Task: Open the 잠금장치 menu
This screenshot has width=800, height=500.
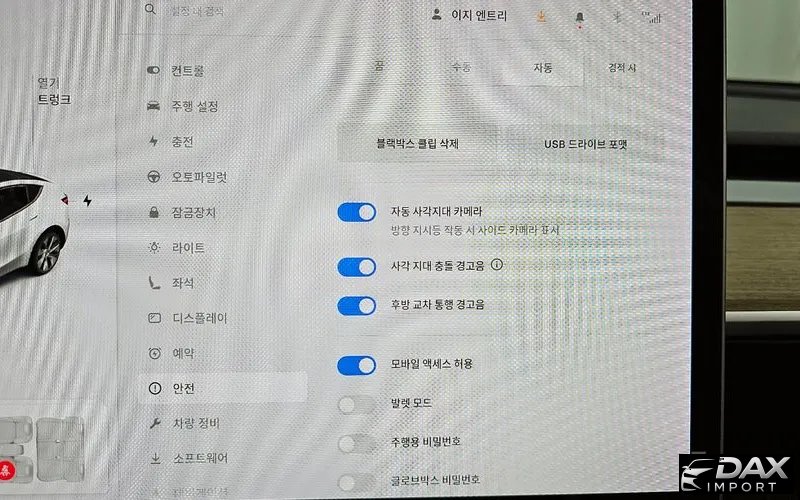Action: [x=193, y=213]
